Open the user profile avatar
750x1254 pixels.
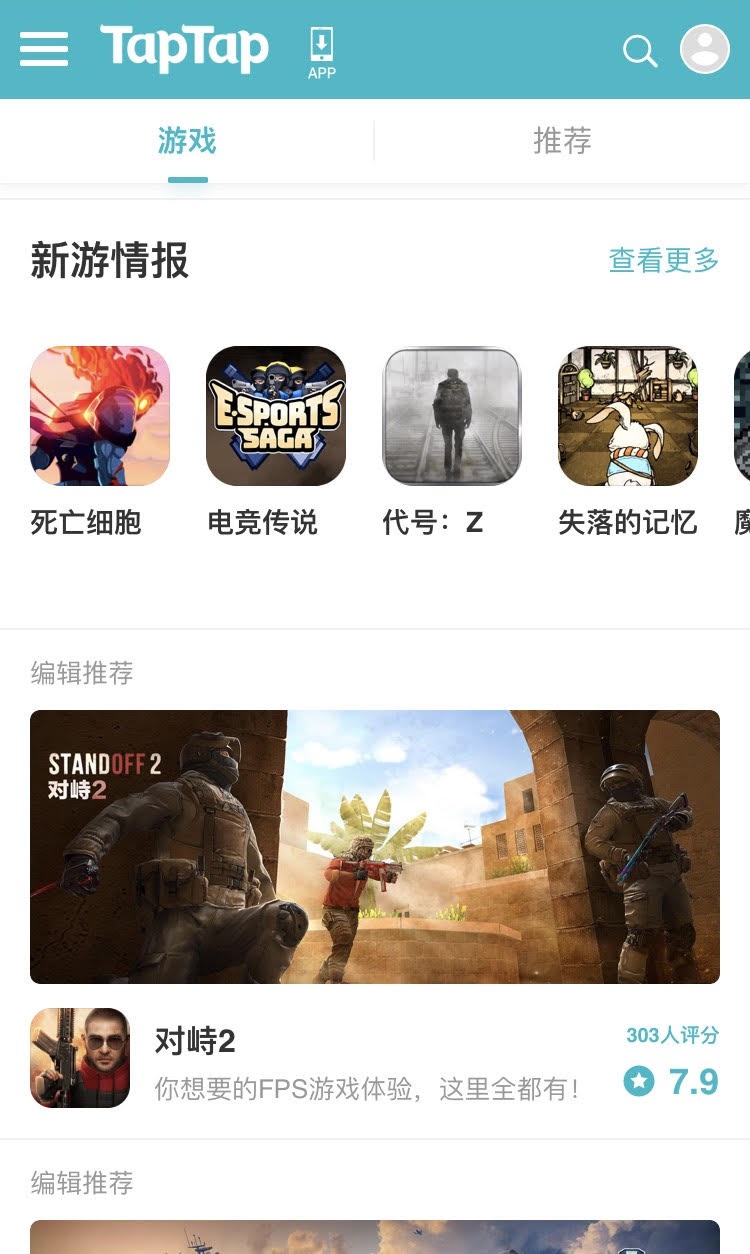pyautogui.click(x=705, y=49)
